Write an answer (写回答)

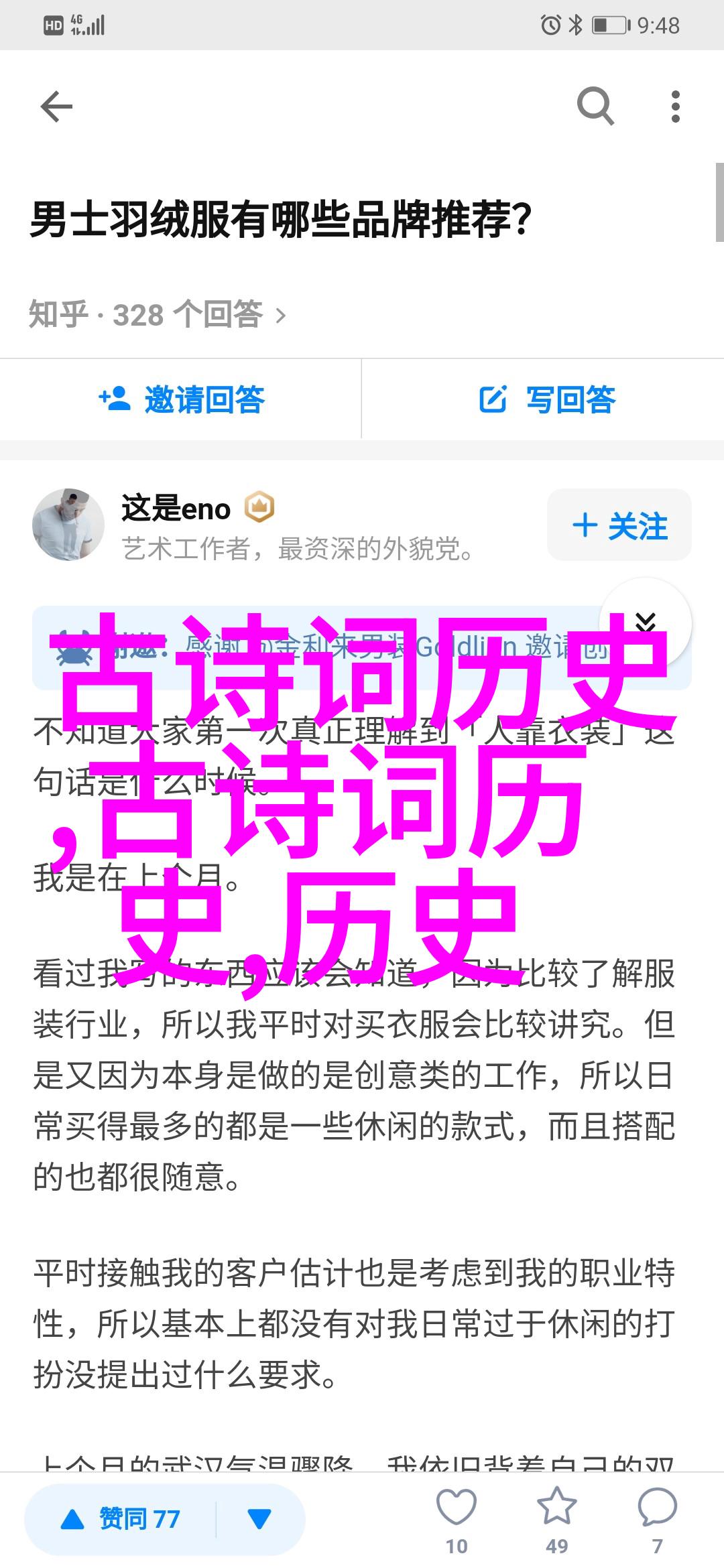(546, 399)
